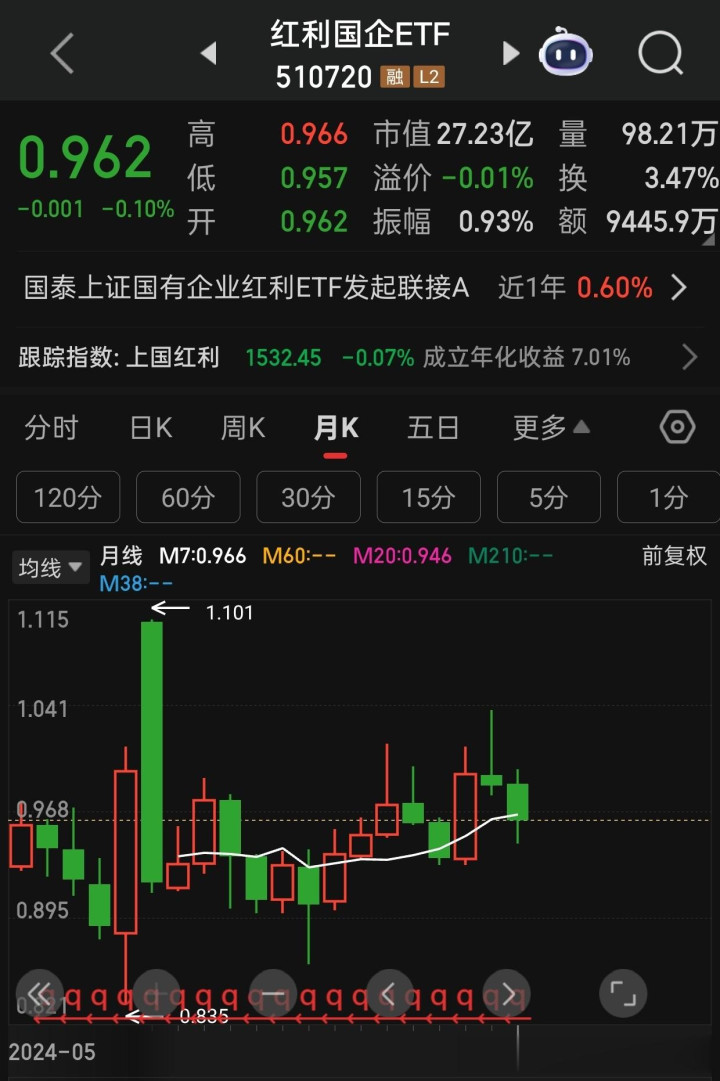Switch to the next stock

coord(511,53)
